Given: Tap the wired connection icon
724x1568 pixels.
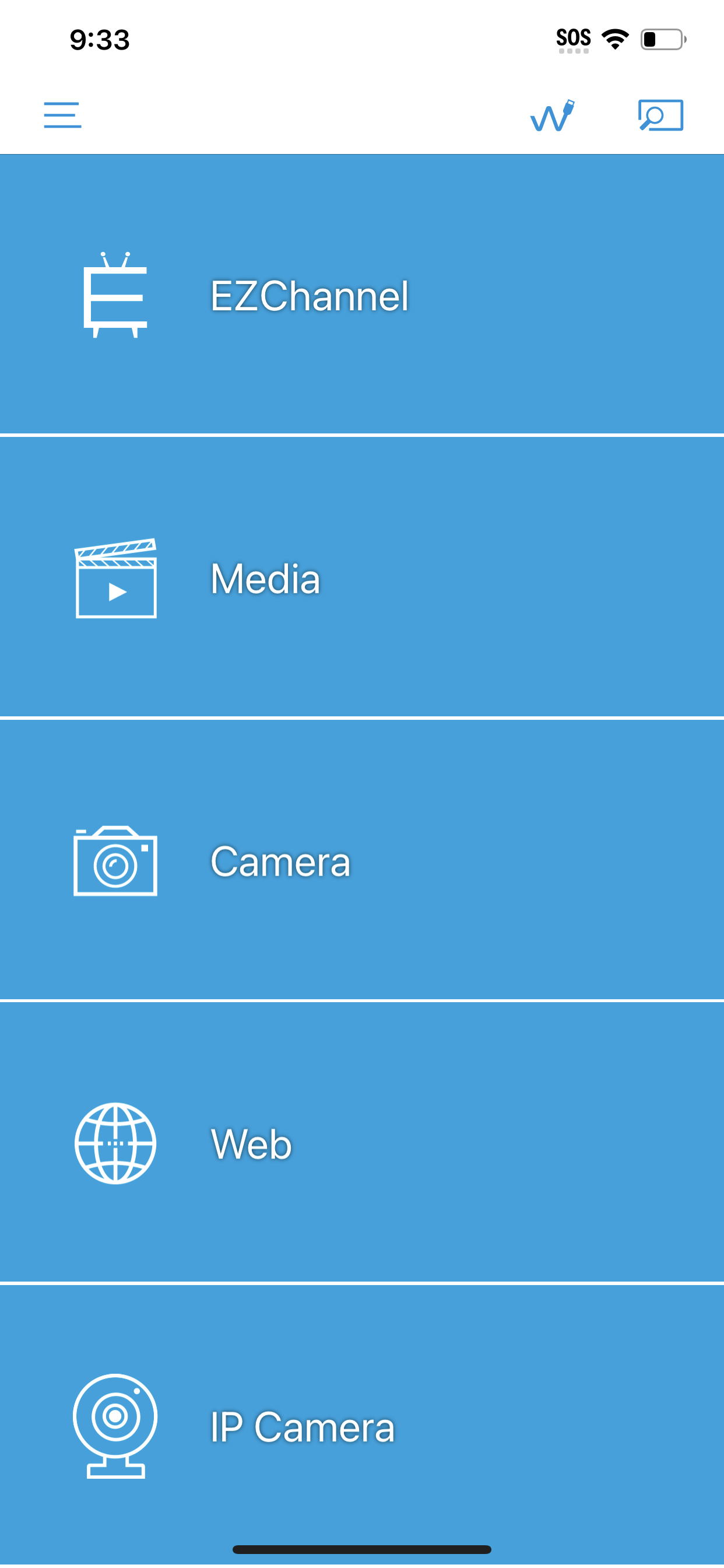Looking at the screenshot, I should click(552, 115).
